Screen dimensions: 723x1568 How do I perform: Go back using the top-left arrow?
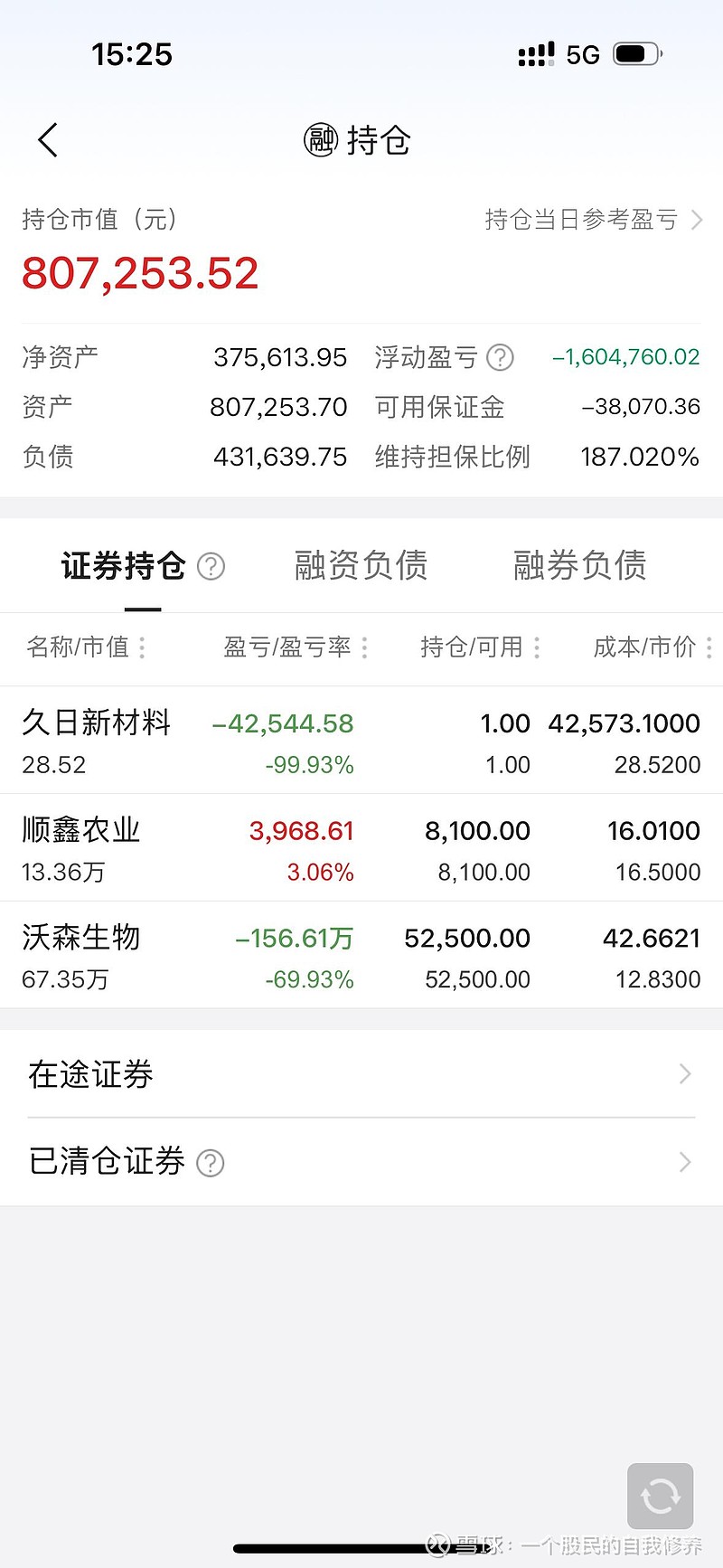[x=48, y=140]
